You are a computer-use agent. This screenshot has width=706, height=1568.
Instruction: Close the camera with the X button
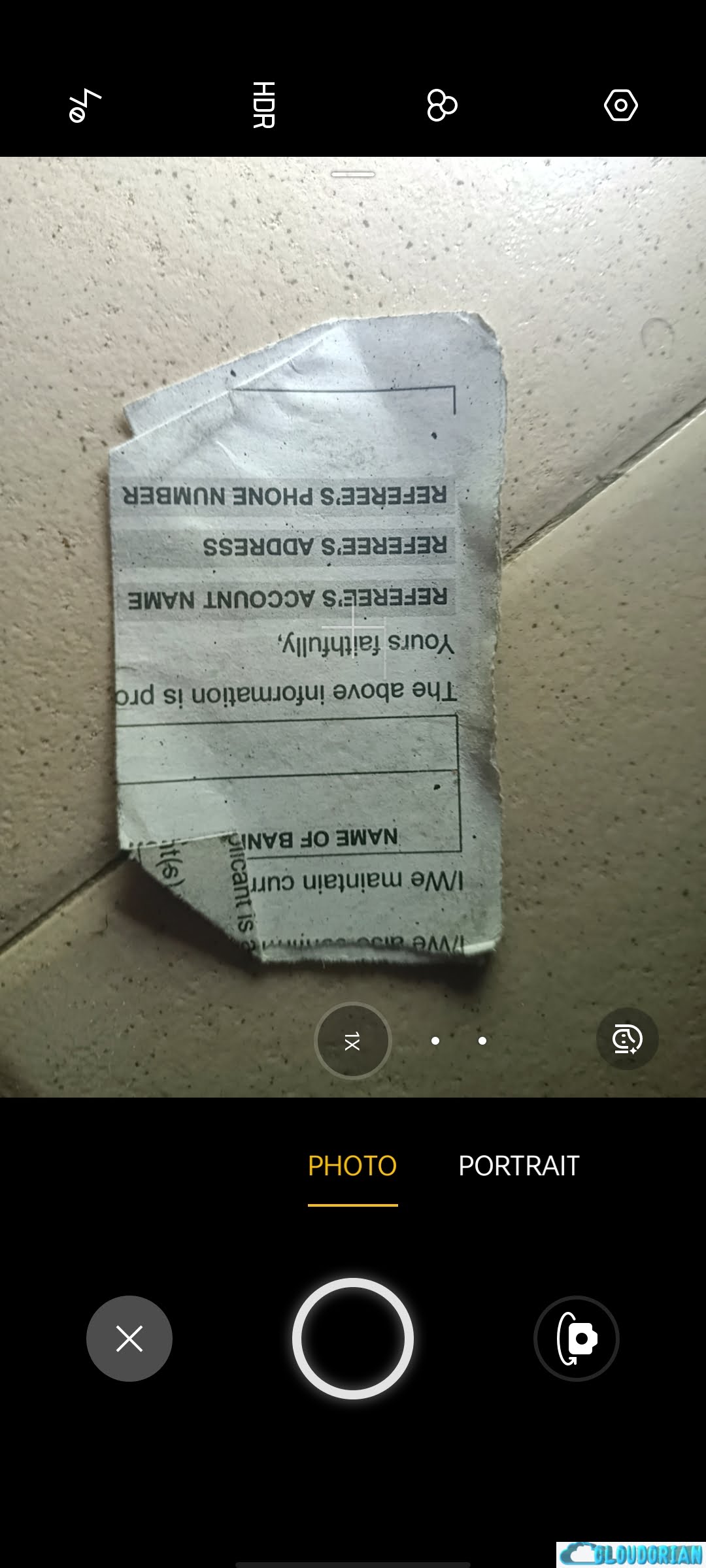coord(129,1339)
